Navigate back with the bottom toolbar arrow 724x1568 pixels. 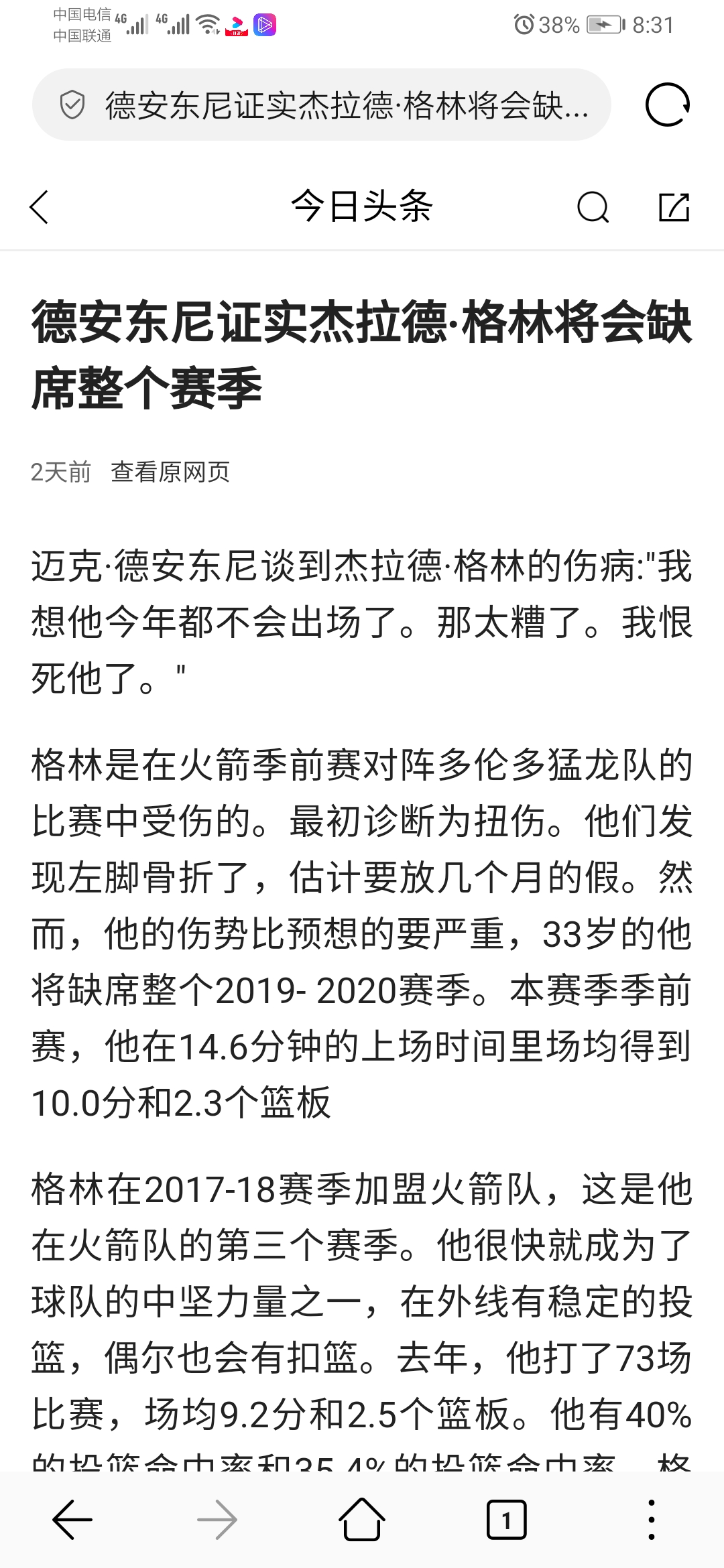[72, 1519]
